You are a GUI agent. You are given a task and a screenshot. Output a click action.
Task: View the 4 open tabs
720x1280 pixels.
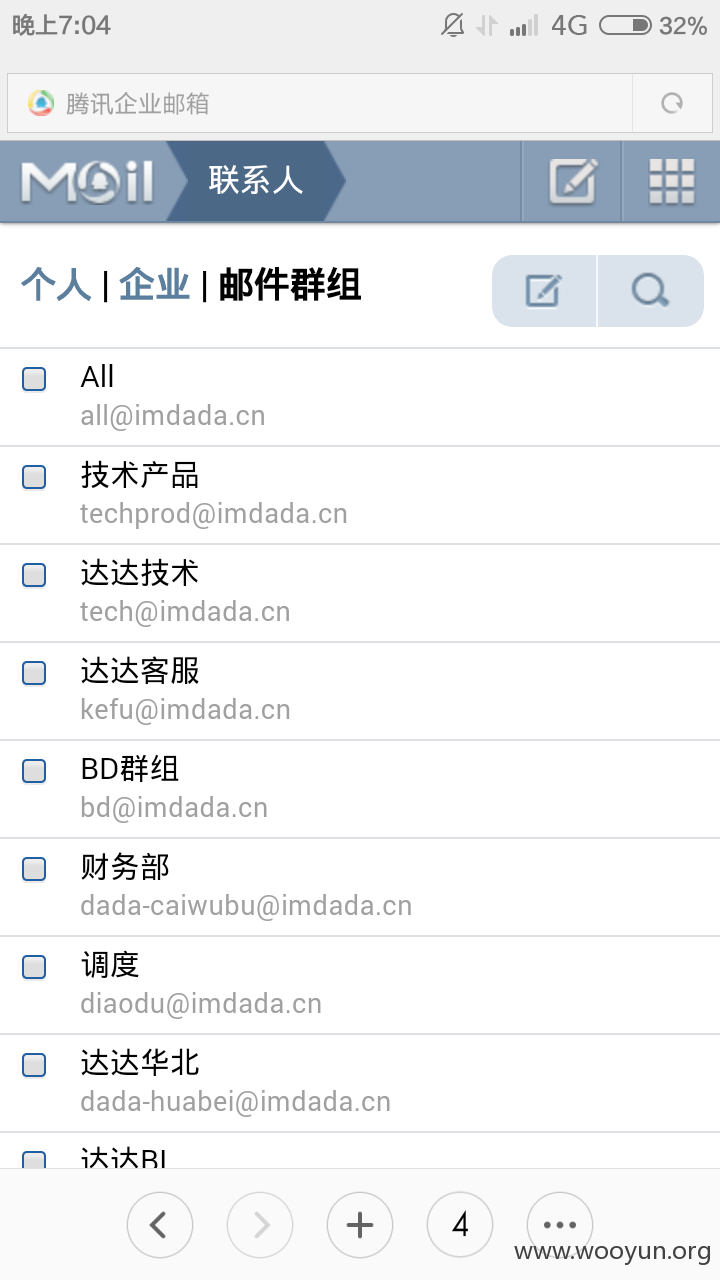(x=460, y=1225)
